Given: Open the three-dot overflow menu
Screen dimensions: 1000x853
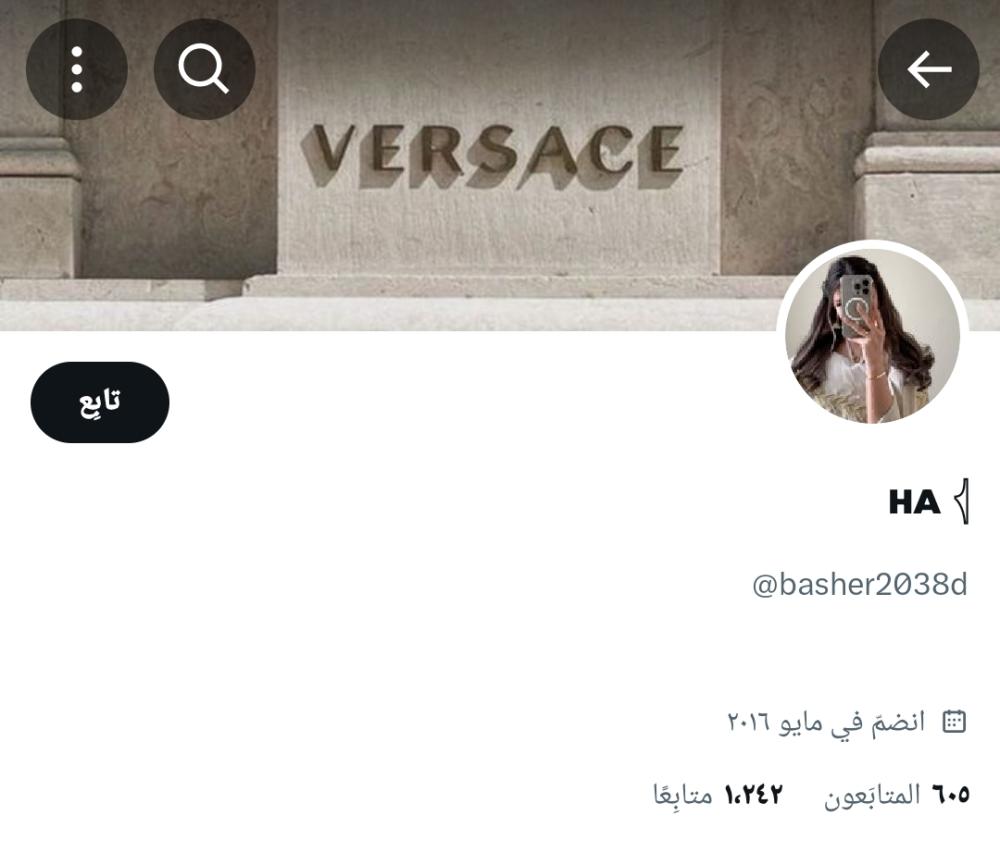Looking at the screenshot, I should click(x=76, y=70).
